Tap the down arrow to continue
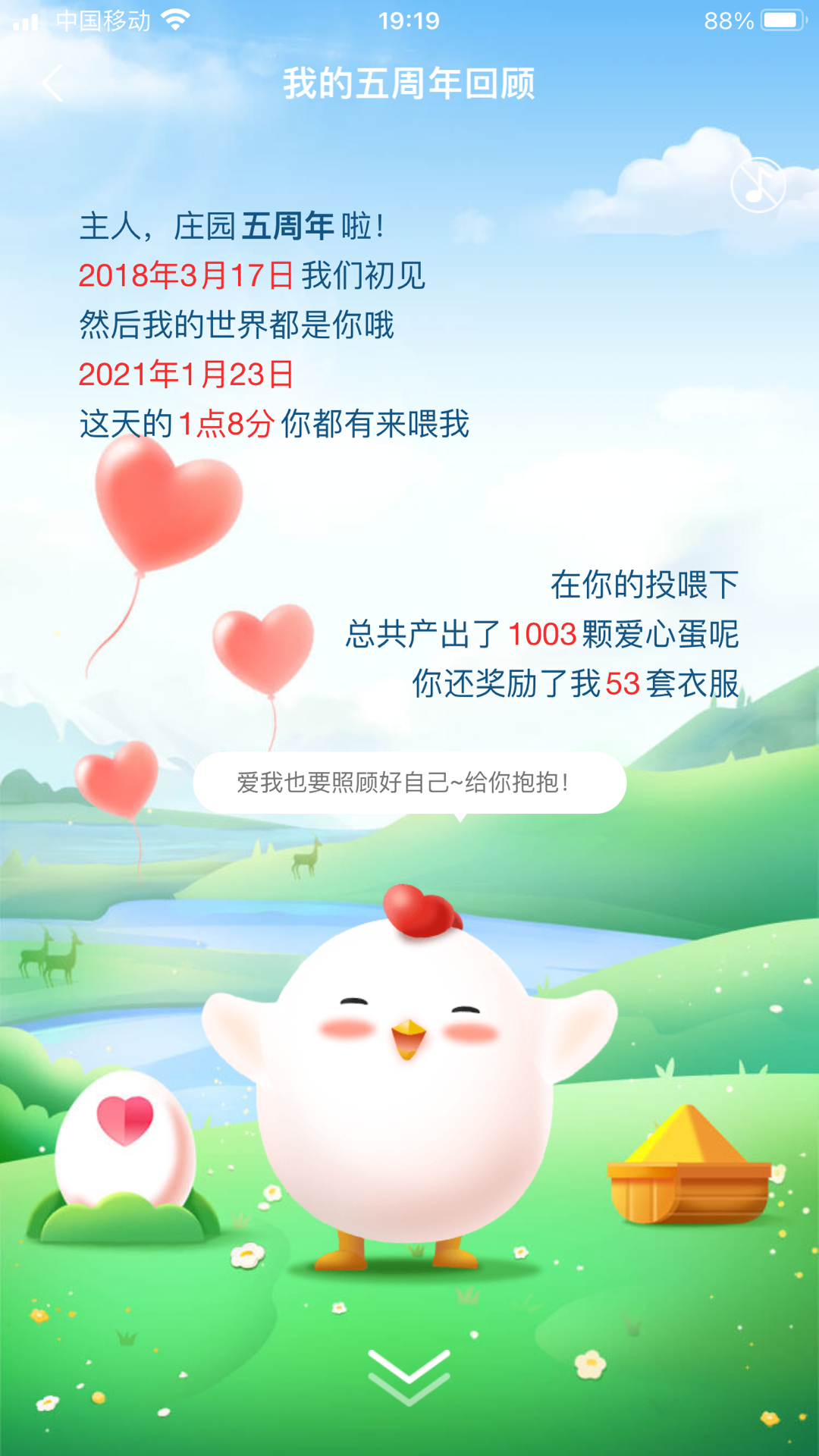The width and height of the screenshot is (819, 1456). coord(409,1376)
